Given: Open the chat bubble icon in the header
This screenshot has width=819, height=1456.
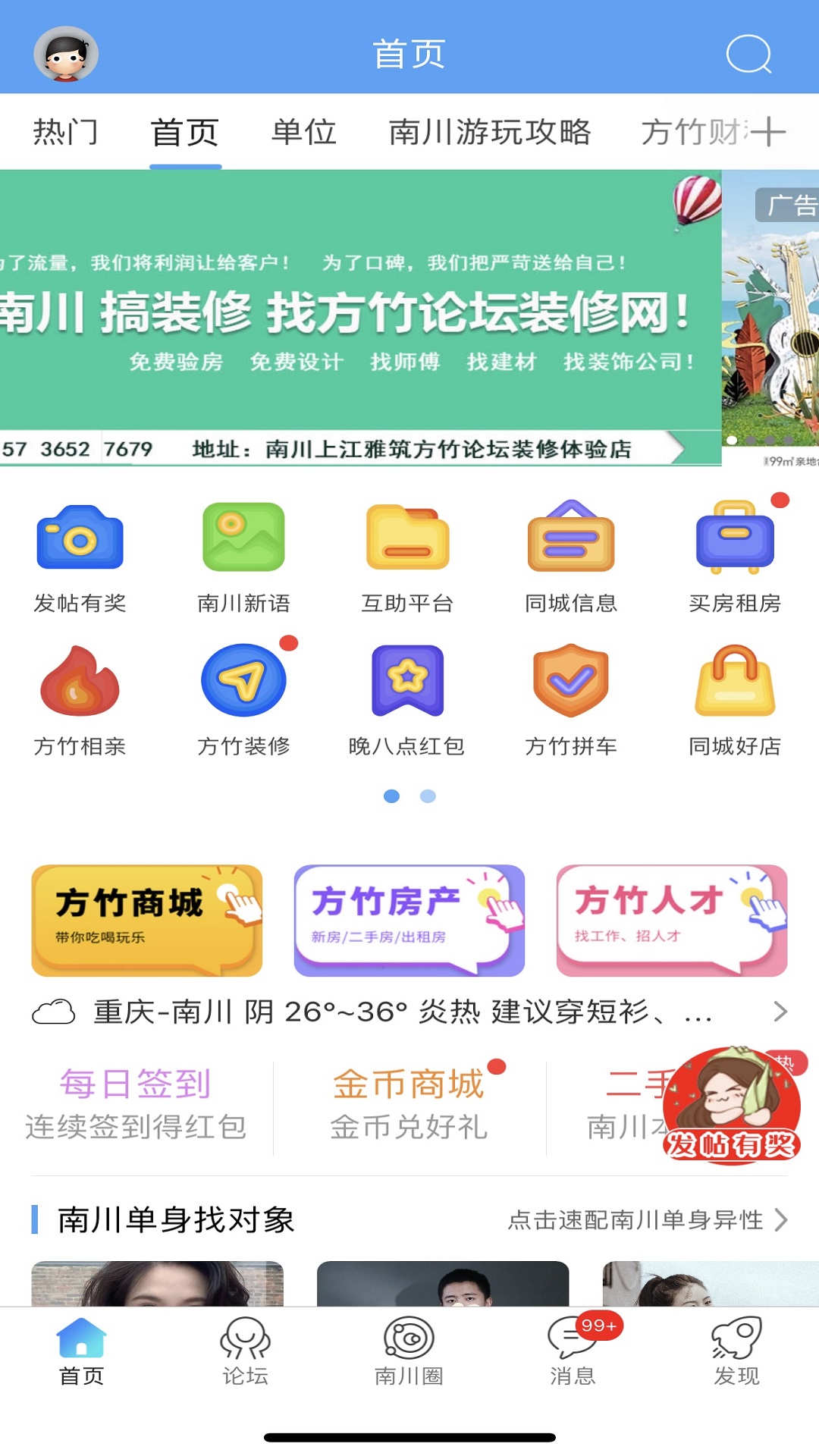Looking at the screenshot, I should pyautogui.click(x=748, y=54).
